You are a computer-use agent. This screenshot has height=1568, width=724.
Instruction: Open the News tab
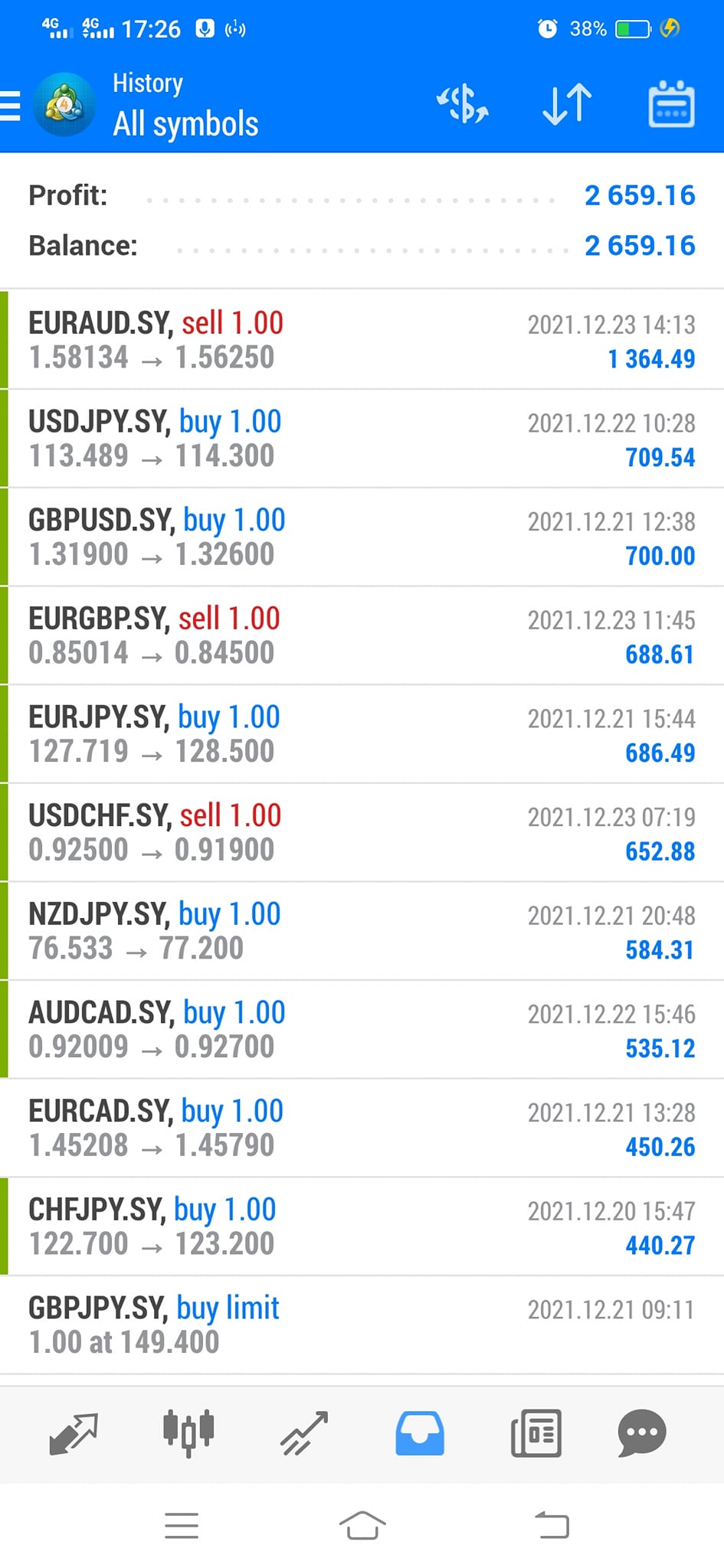[x=536, y=1433]
